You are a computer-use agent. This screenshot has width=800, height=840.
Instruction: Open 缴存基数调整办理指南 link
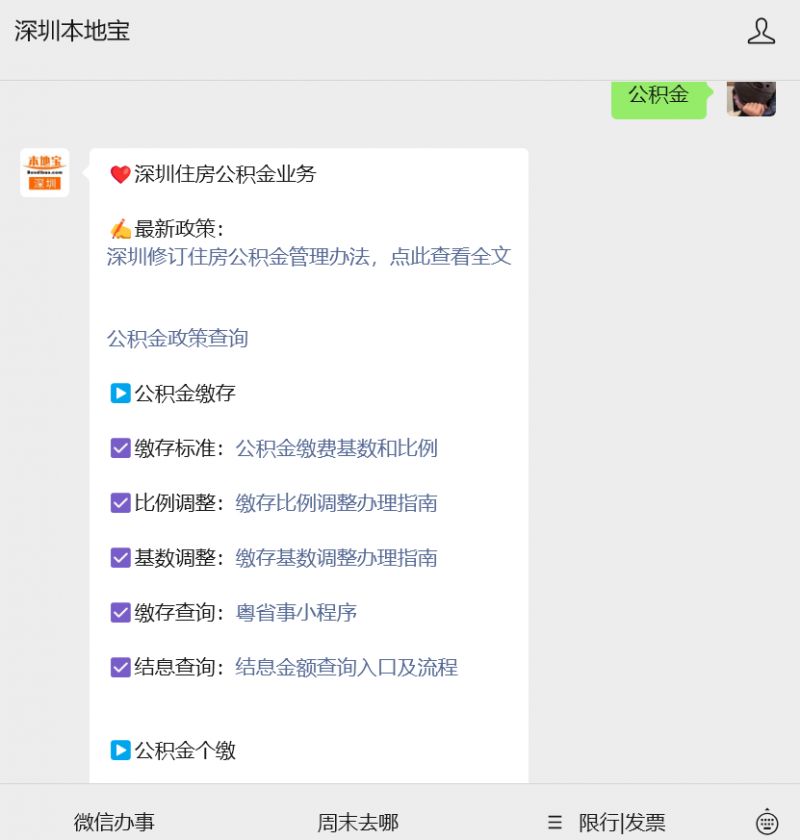point(337,558)
